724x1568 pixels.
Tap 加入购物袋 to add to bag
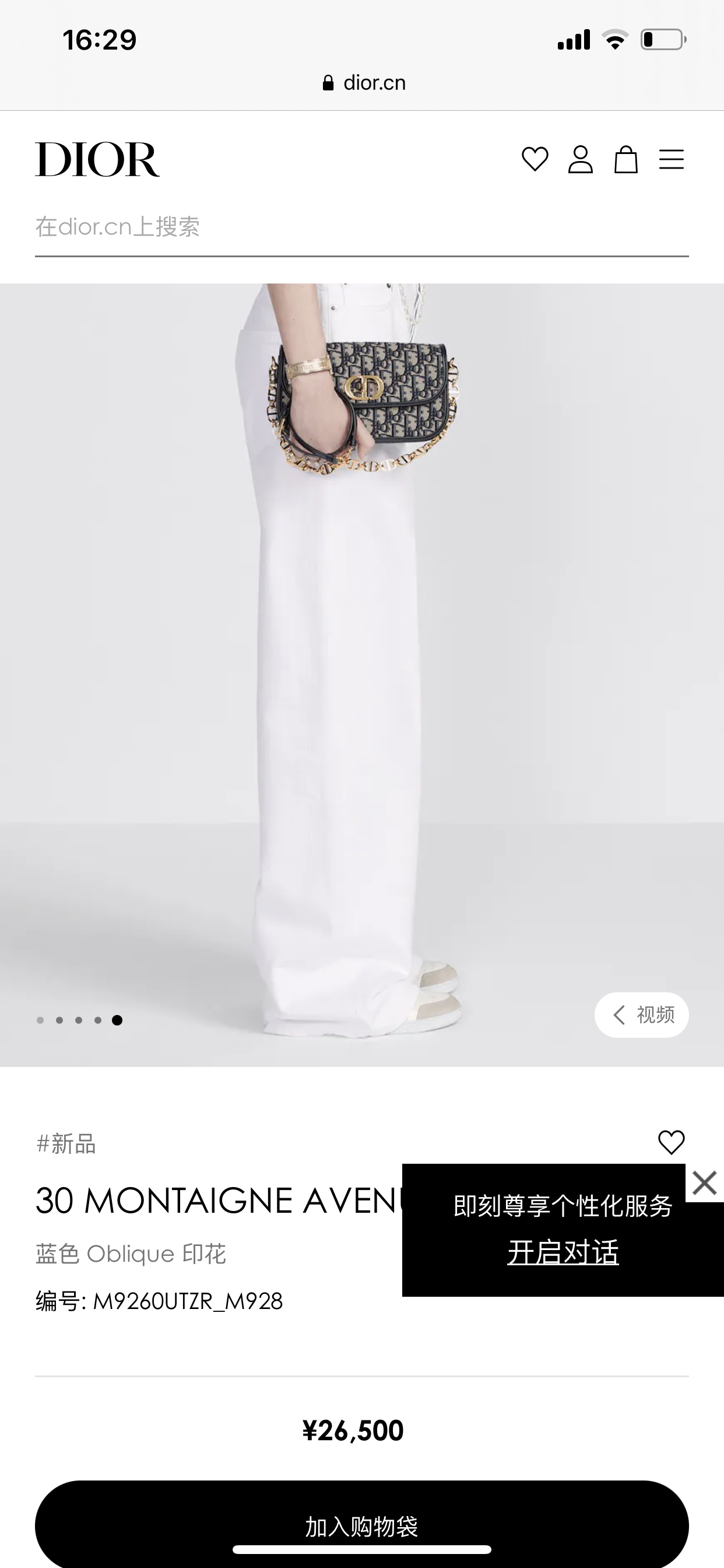[361, 1525]
